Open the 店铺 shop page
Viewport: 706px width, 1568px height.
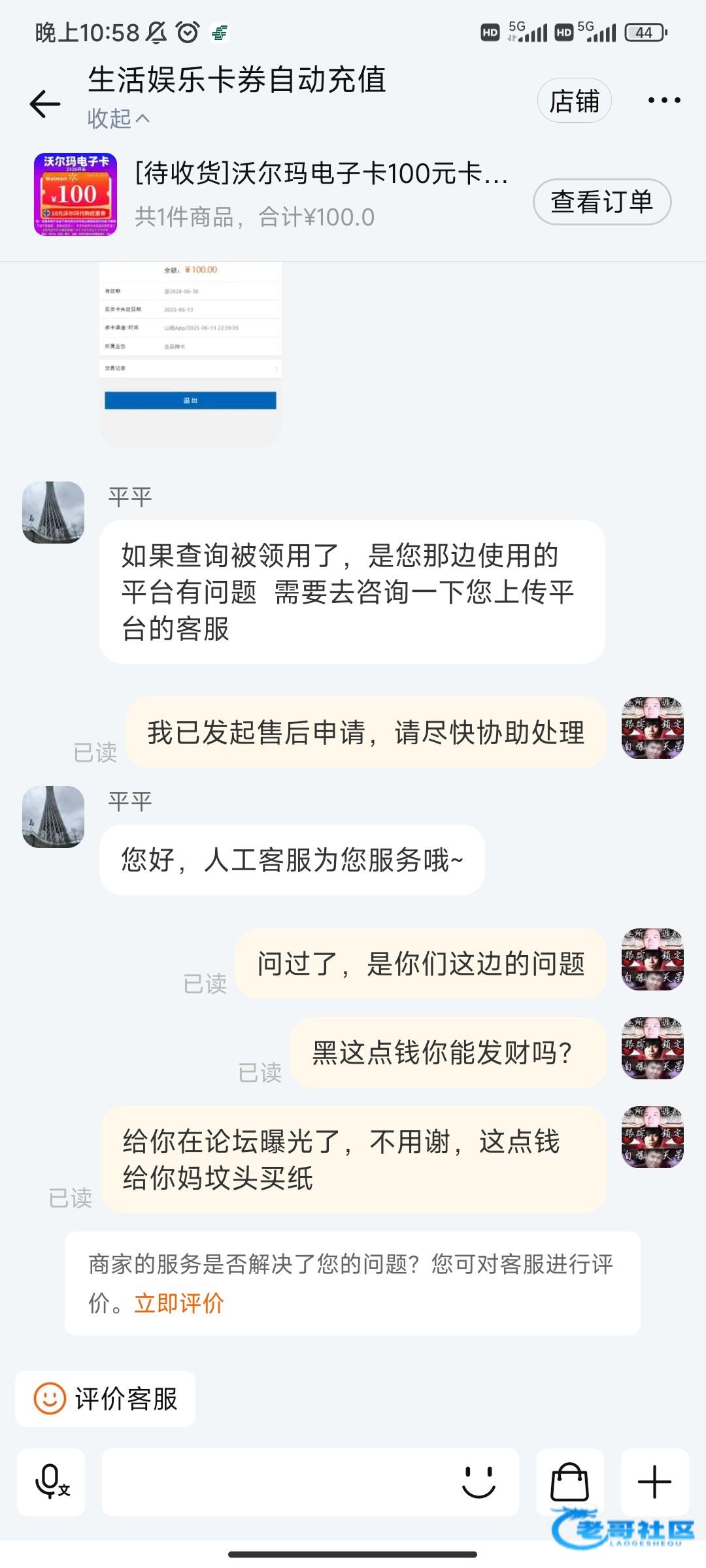pos(574,101)
